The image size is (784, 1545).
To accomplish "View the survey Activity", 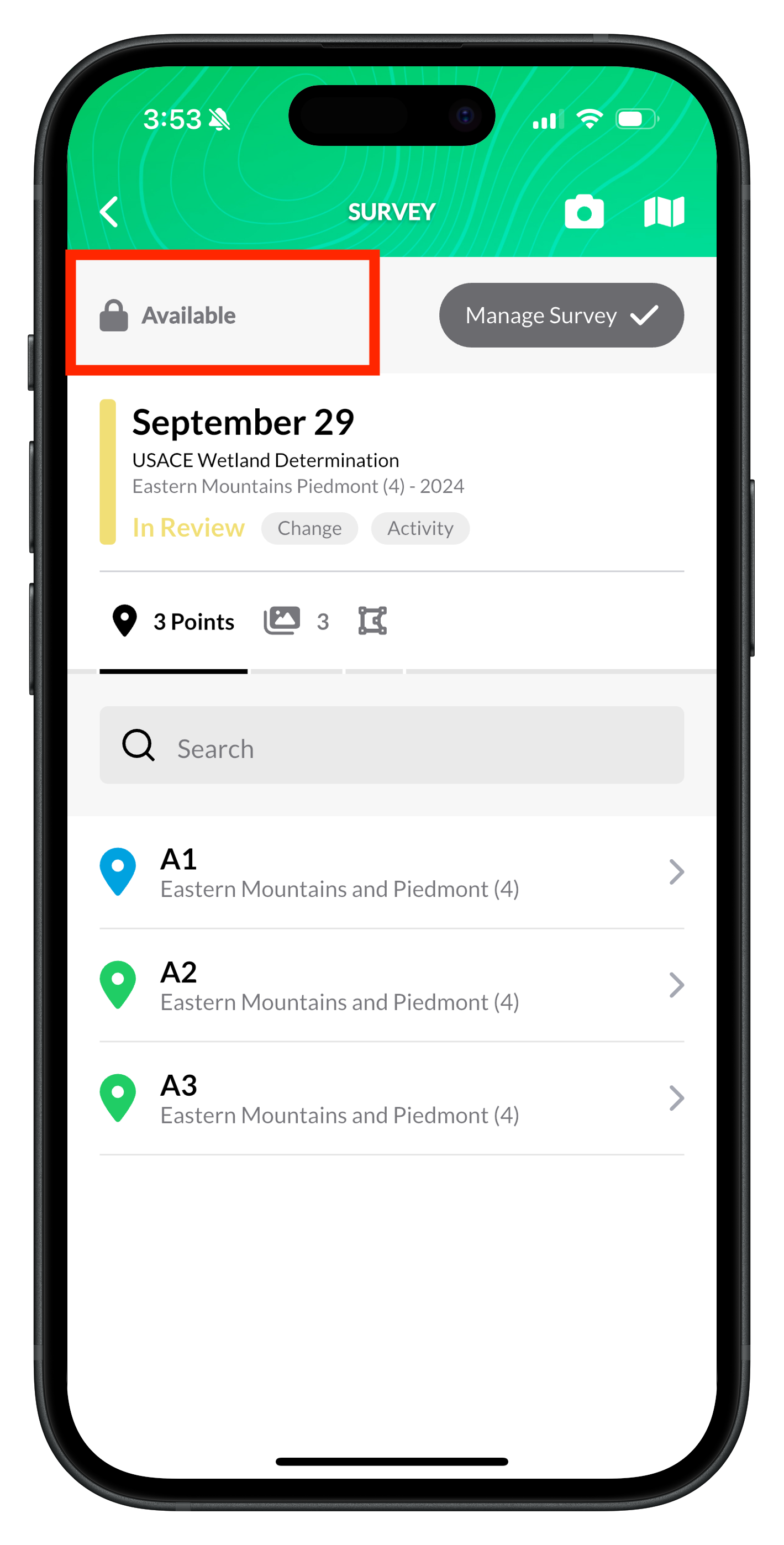I will pos(420,528).
